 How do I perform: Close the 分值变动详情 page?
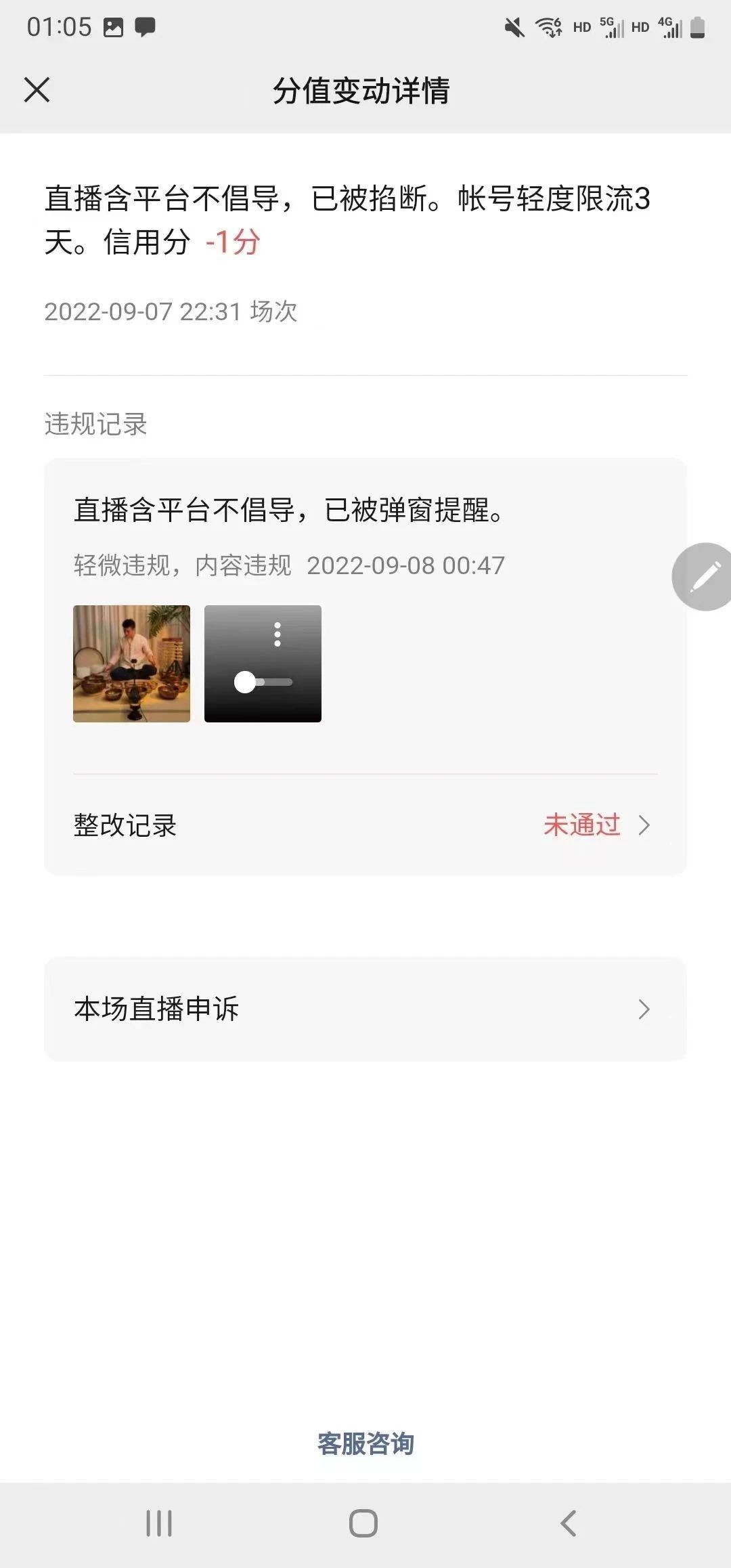[x=37, y=89]
